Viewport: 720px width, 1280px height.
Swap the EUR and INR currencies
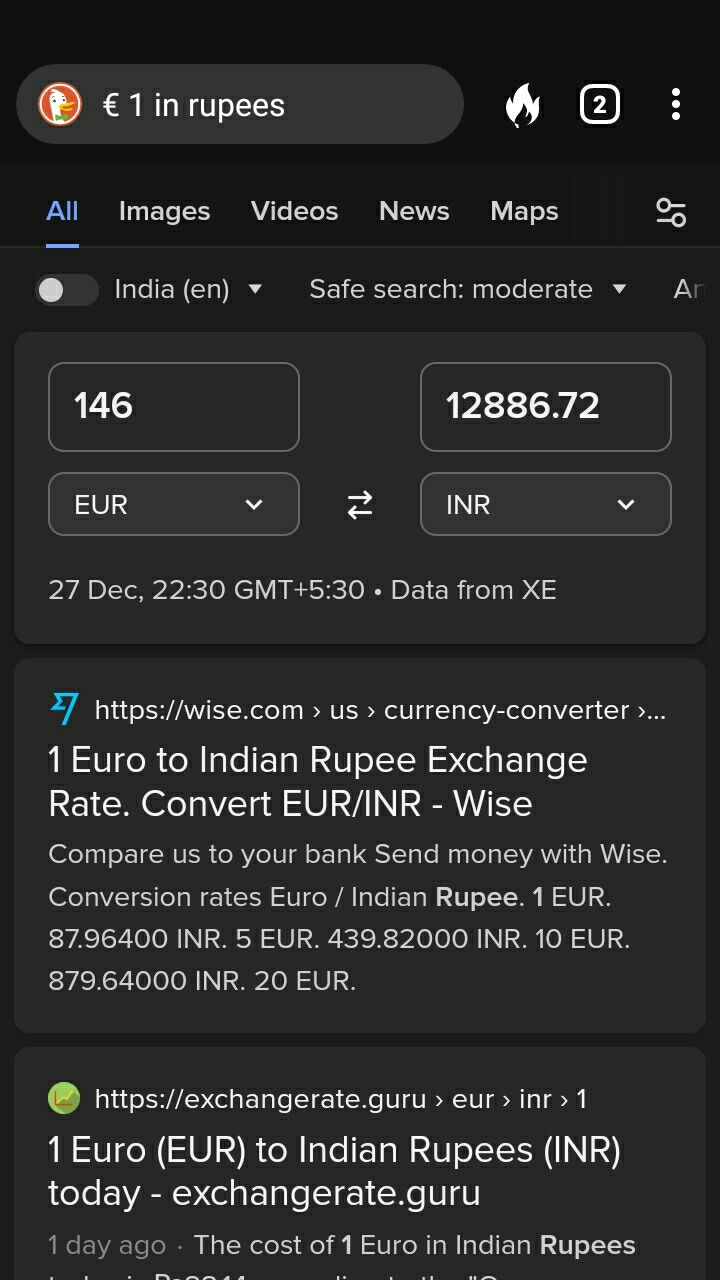(360, 505)
